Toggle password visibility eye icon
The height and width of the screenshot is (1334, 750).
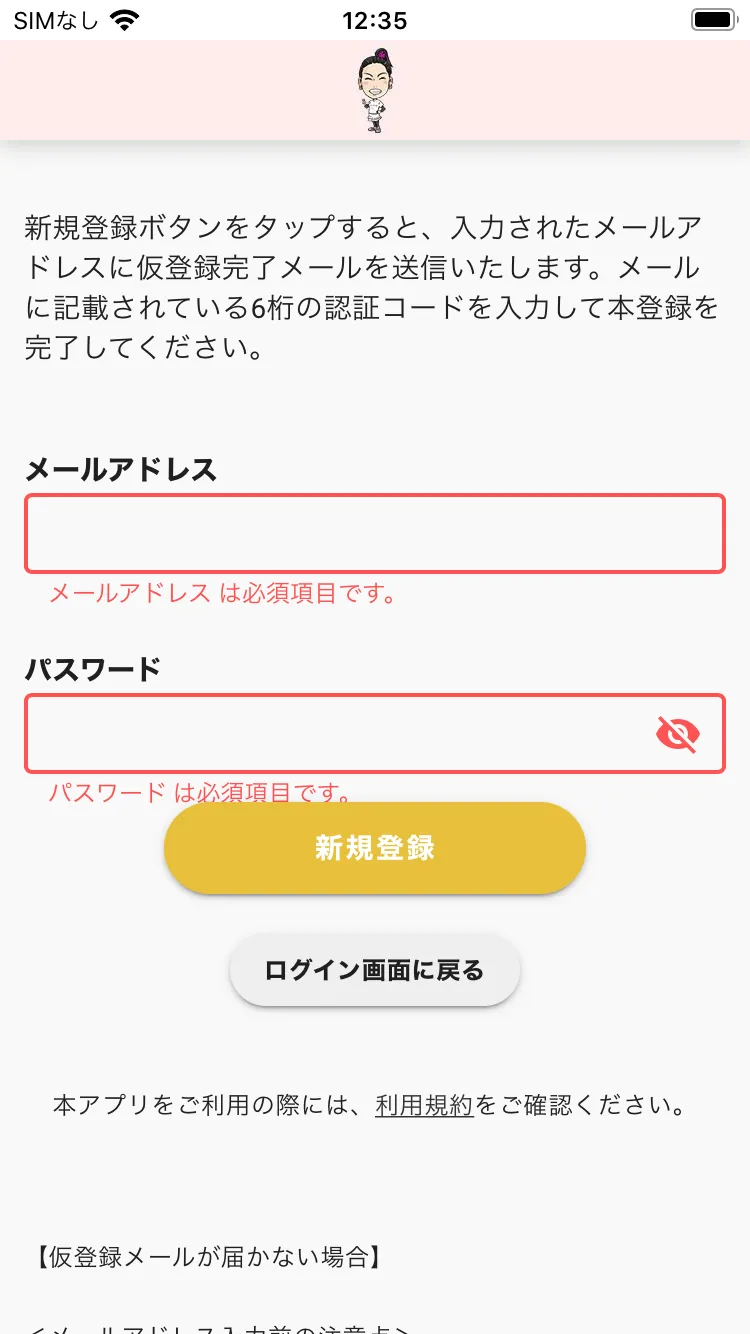point(677,734)
